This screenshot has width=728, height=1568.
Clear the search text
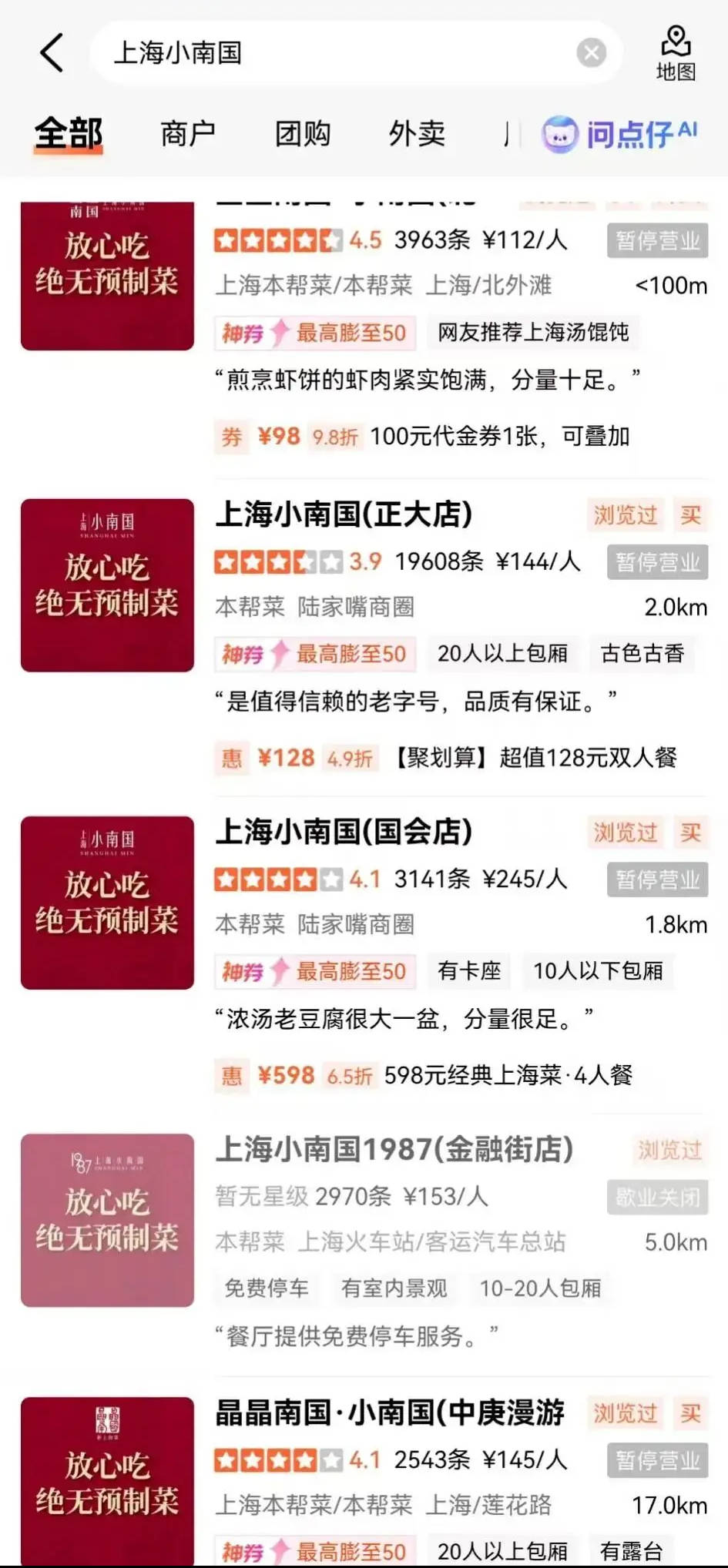tap(591, 53)
